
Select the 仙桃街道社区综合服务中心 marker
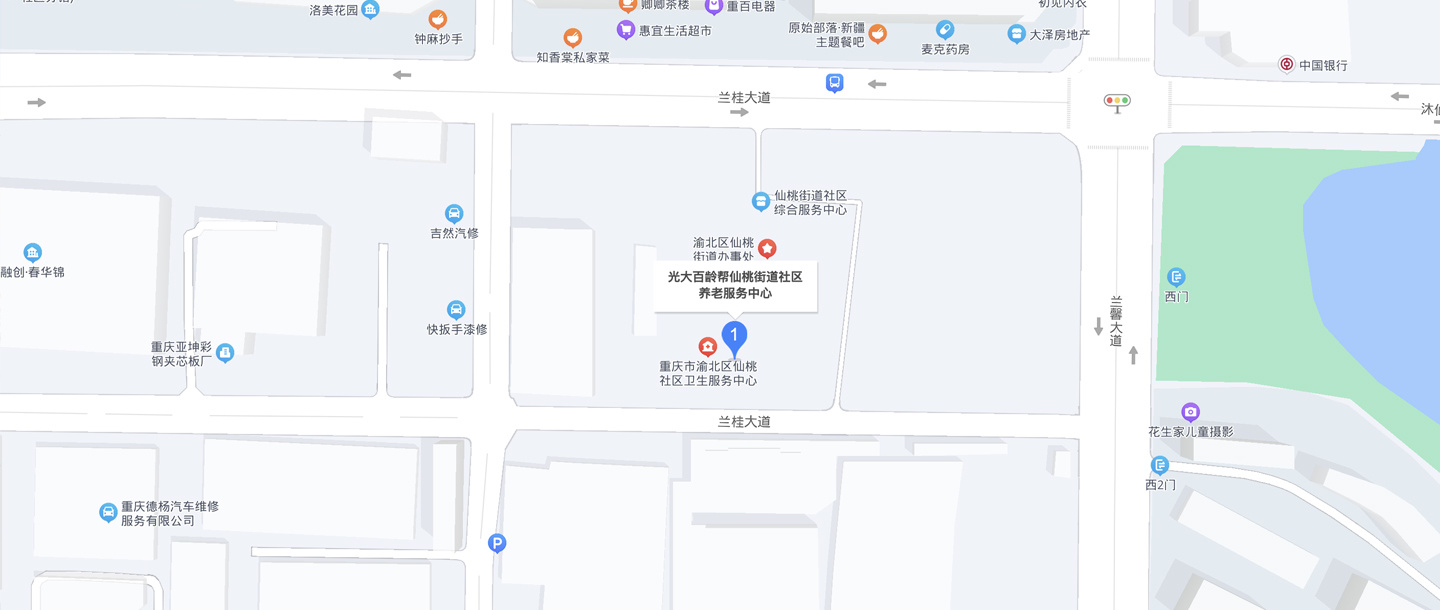761,202
